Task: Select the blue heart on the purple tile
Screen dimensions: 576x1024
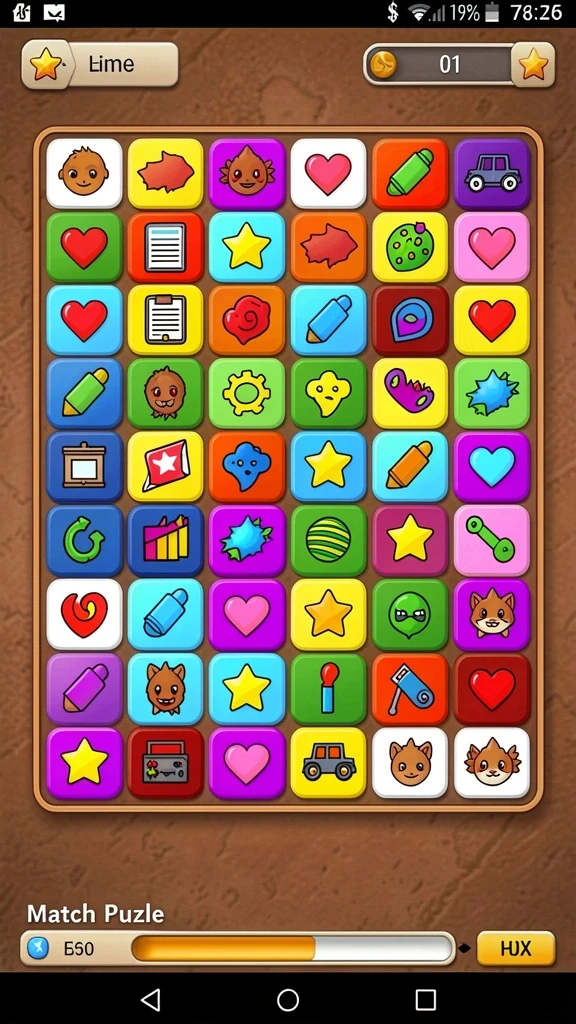Action: (492, 466)
